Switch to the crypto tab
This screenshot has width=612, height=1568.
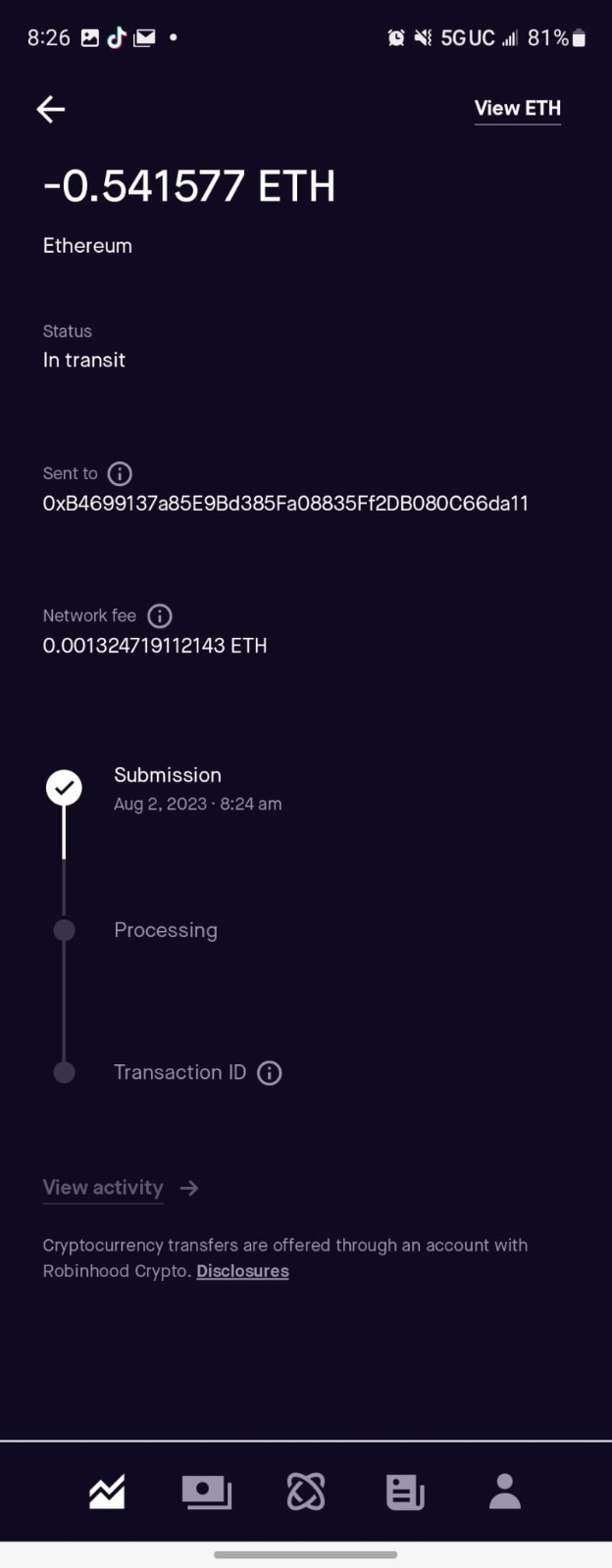[x=306, y=1493]
